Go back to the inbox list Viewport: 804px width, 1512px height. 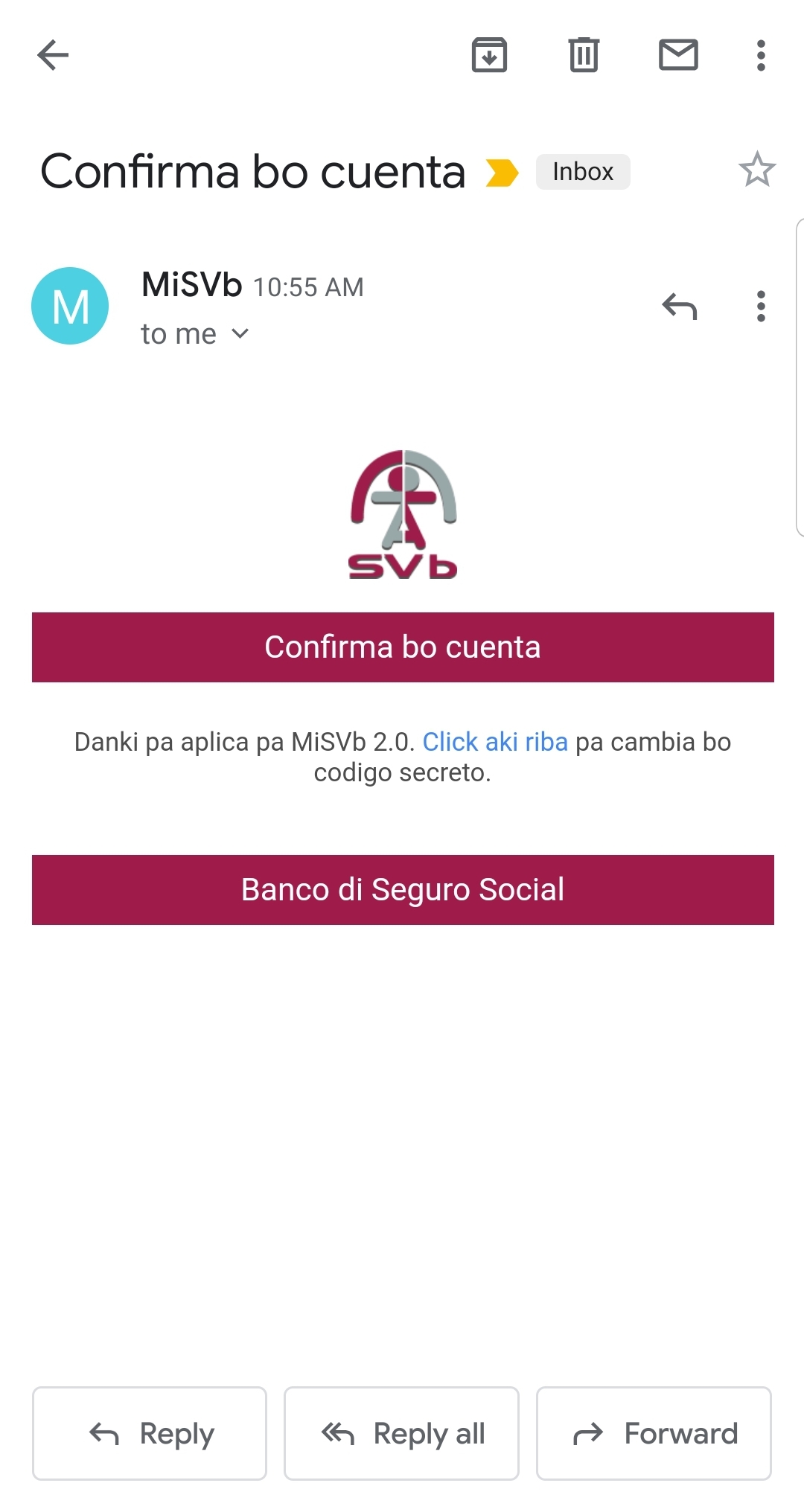pyautogui.click(x=53, y=55)
